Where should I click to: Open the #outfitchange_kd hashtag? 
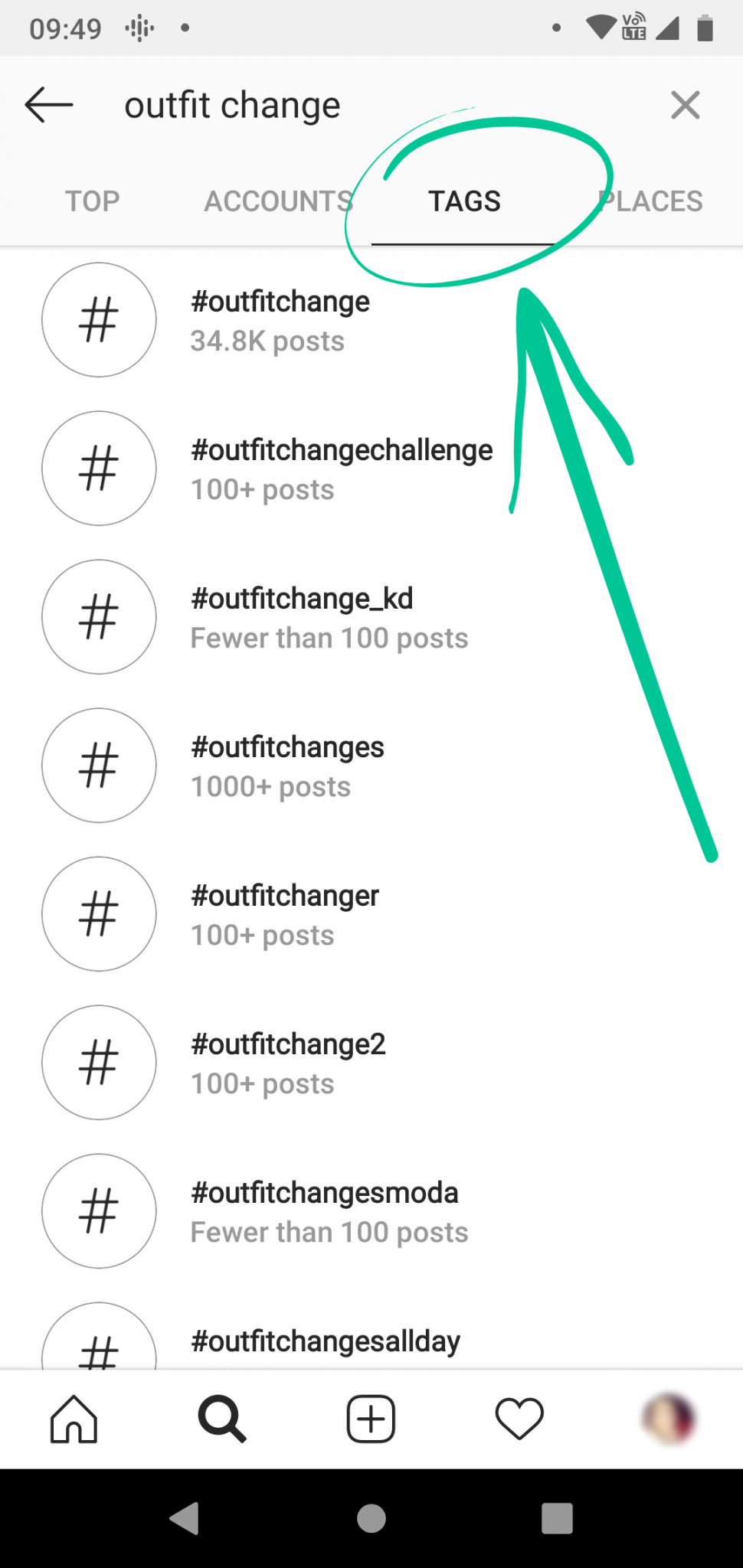click(x=371, y=617)
